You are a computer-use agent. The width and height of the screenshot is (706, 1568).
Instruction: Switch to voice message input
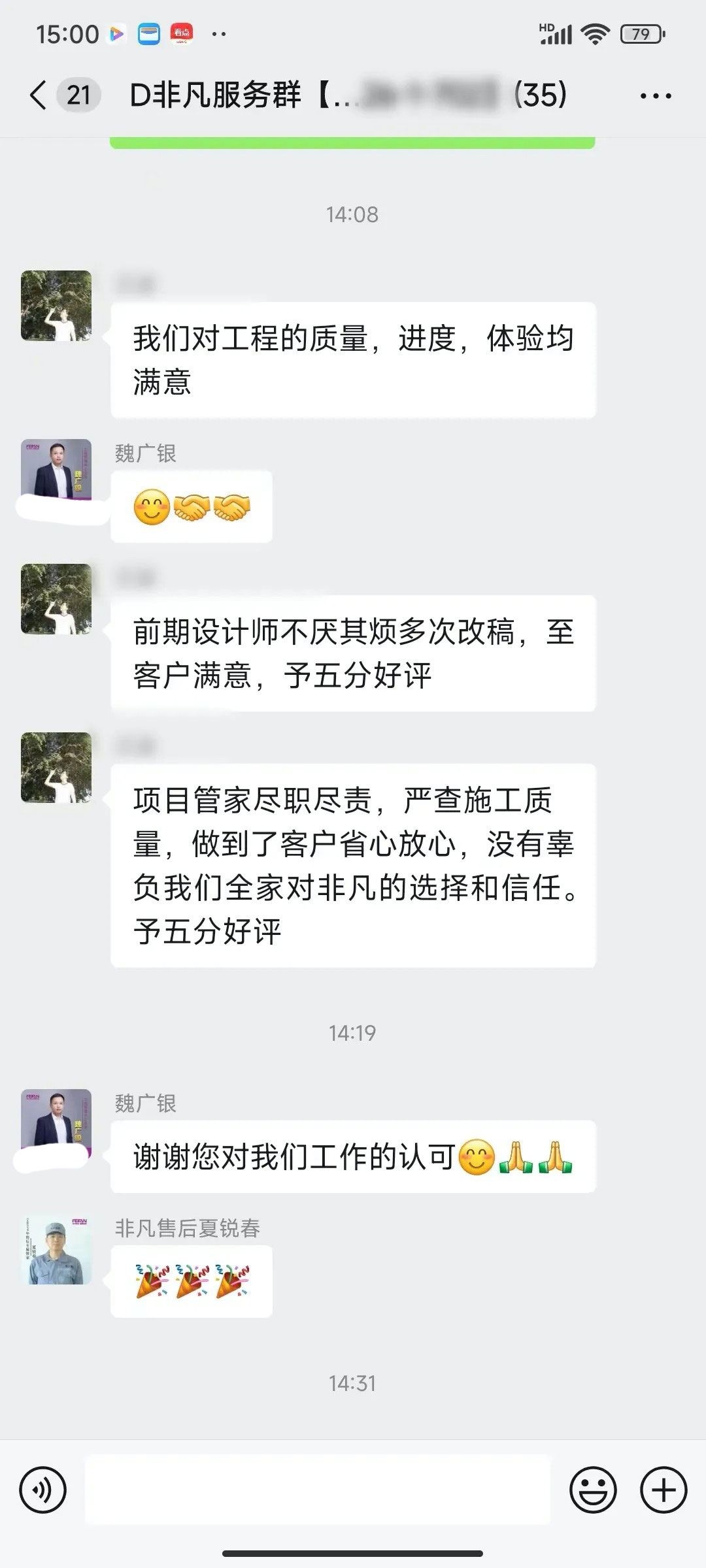coord(43,1490)
